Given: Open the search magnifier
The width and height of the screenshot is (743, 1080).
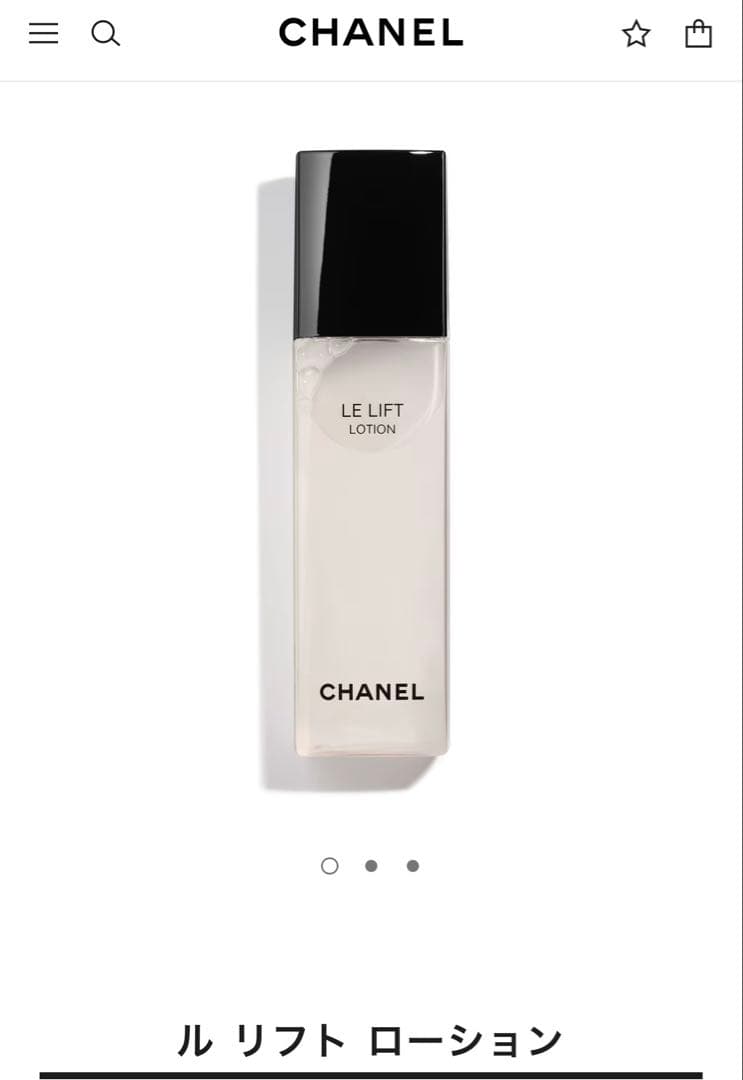Looking at the screenshot, I should (105, 34).
